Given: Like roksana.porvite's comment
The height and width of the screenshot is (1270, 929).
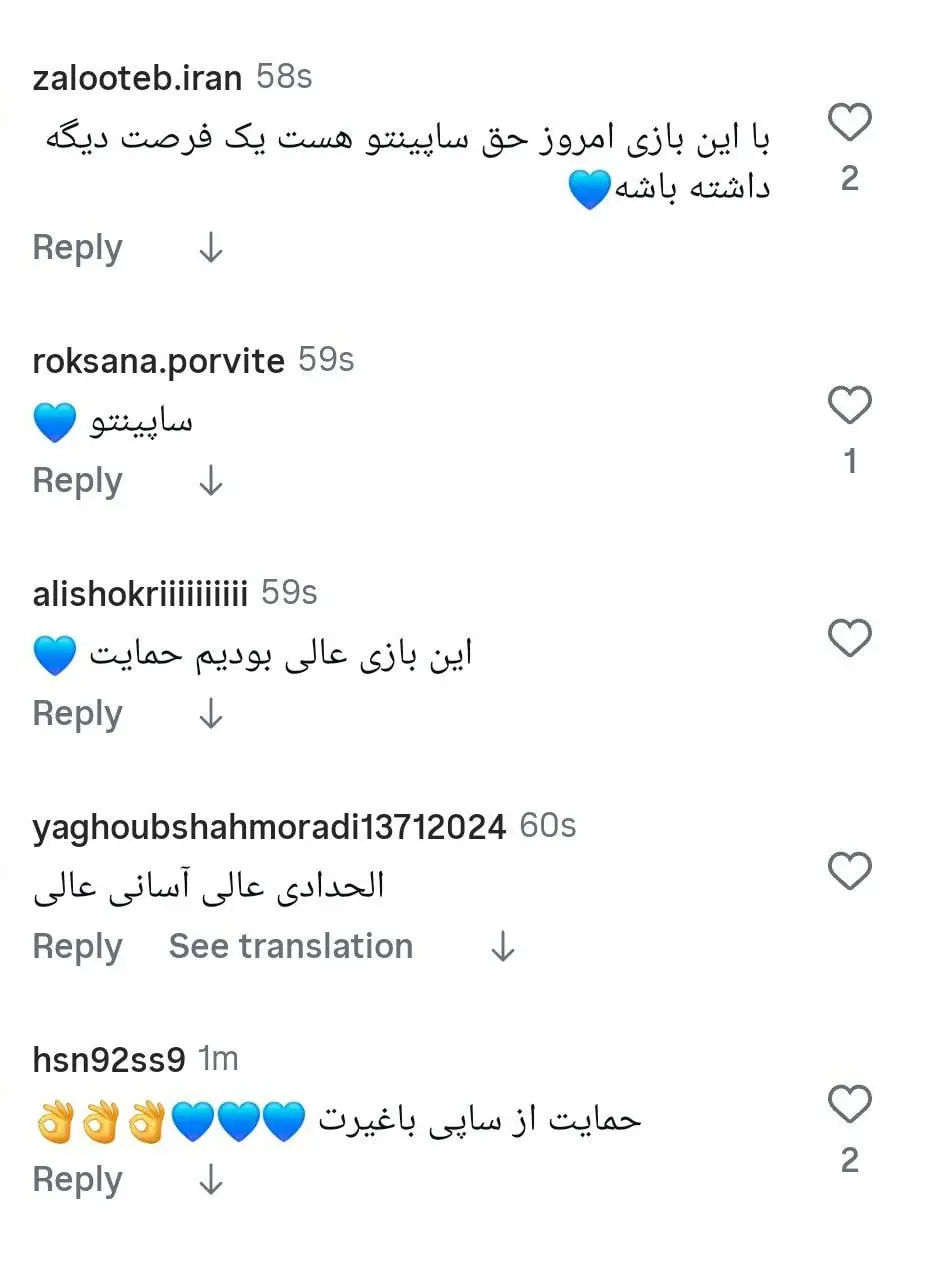Looking at the screenshot, I should click(850, 406).
